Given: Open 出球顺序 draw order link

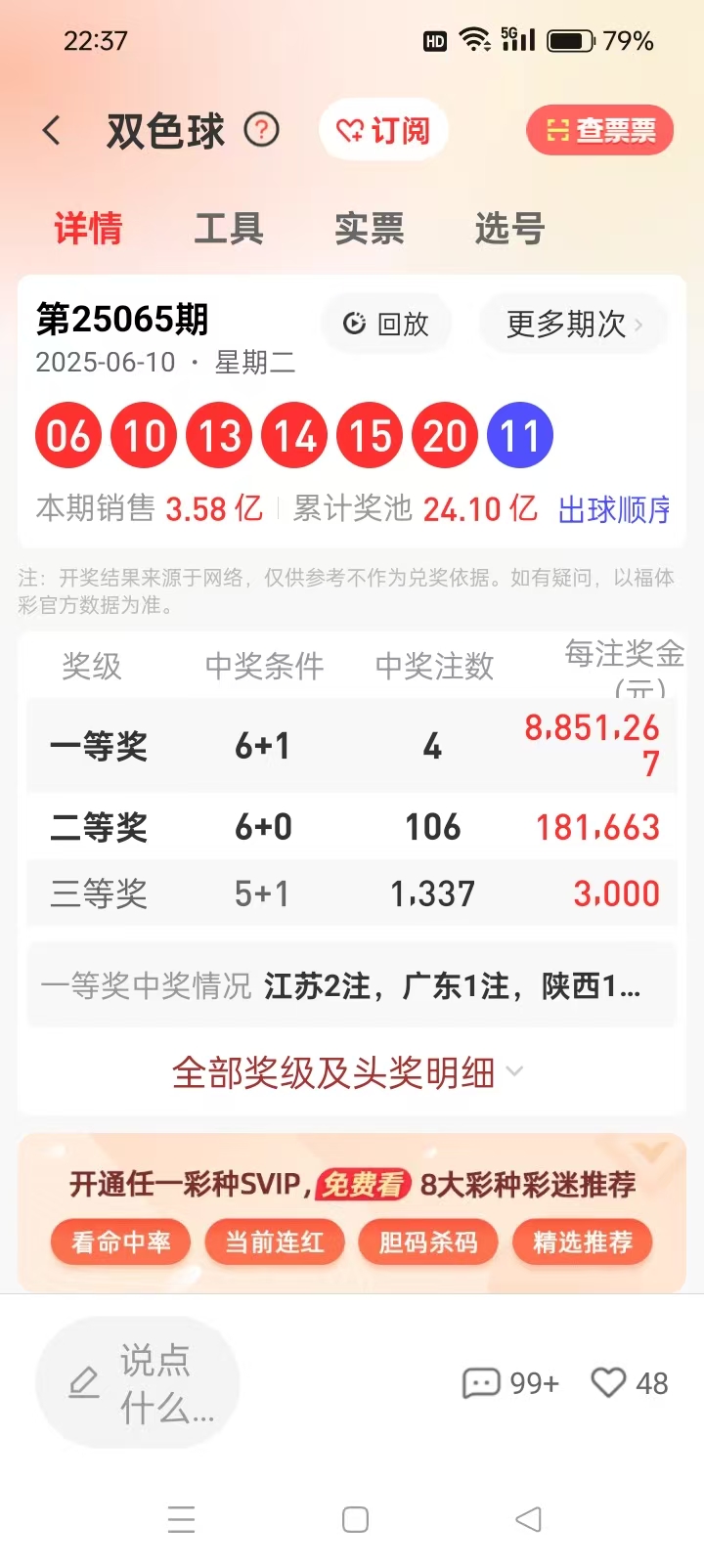Looking at the screenshot, I should click(612, 508).
